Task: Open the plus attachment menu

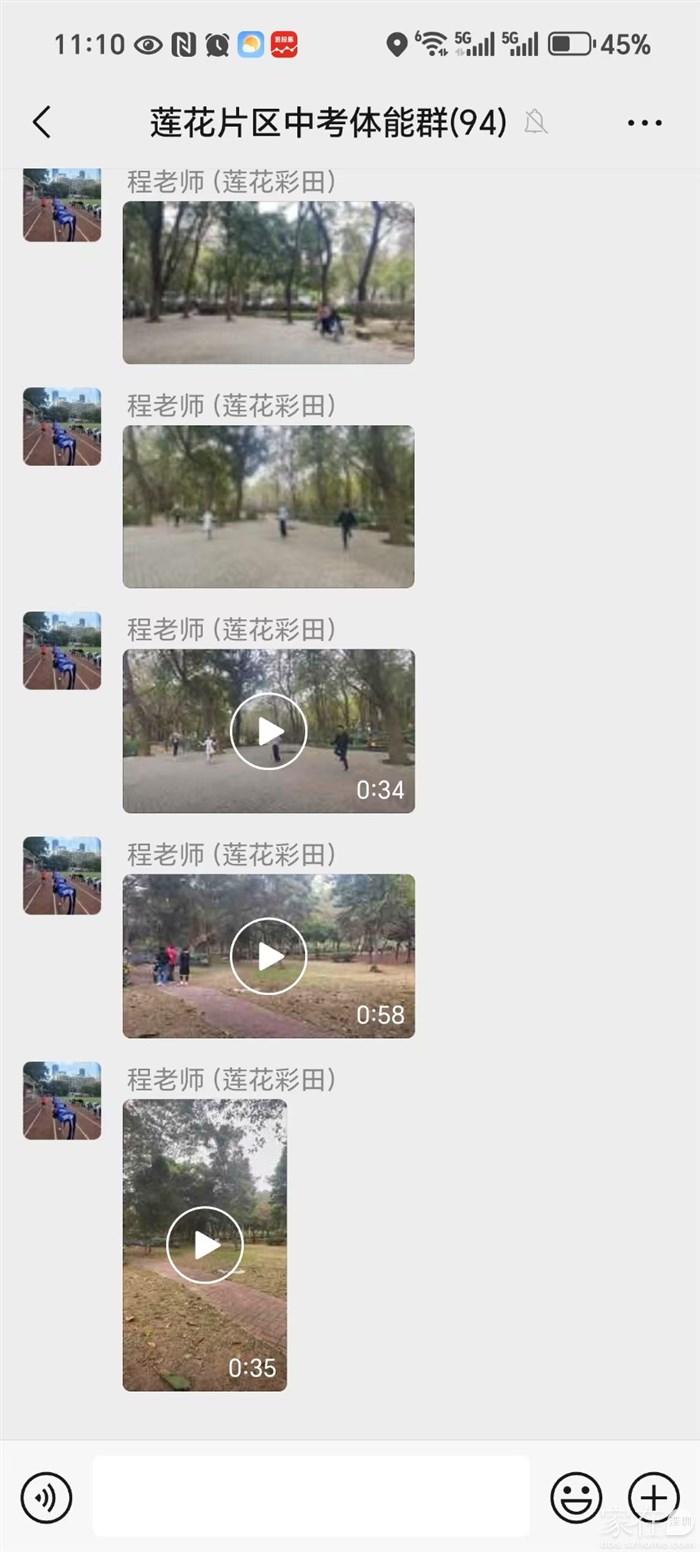Action: pos(653,1497)
